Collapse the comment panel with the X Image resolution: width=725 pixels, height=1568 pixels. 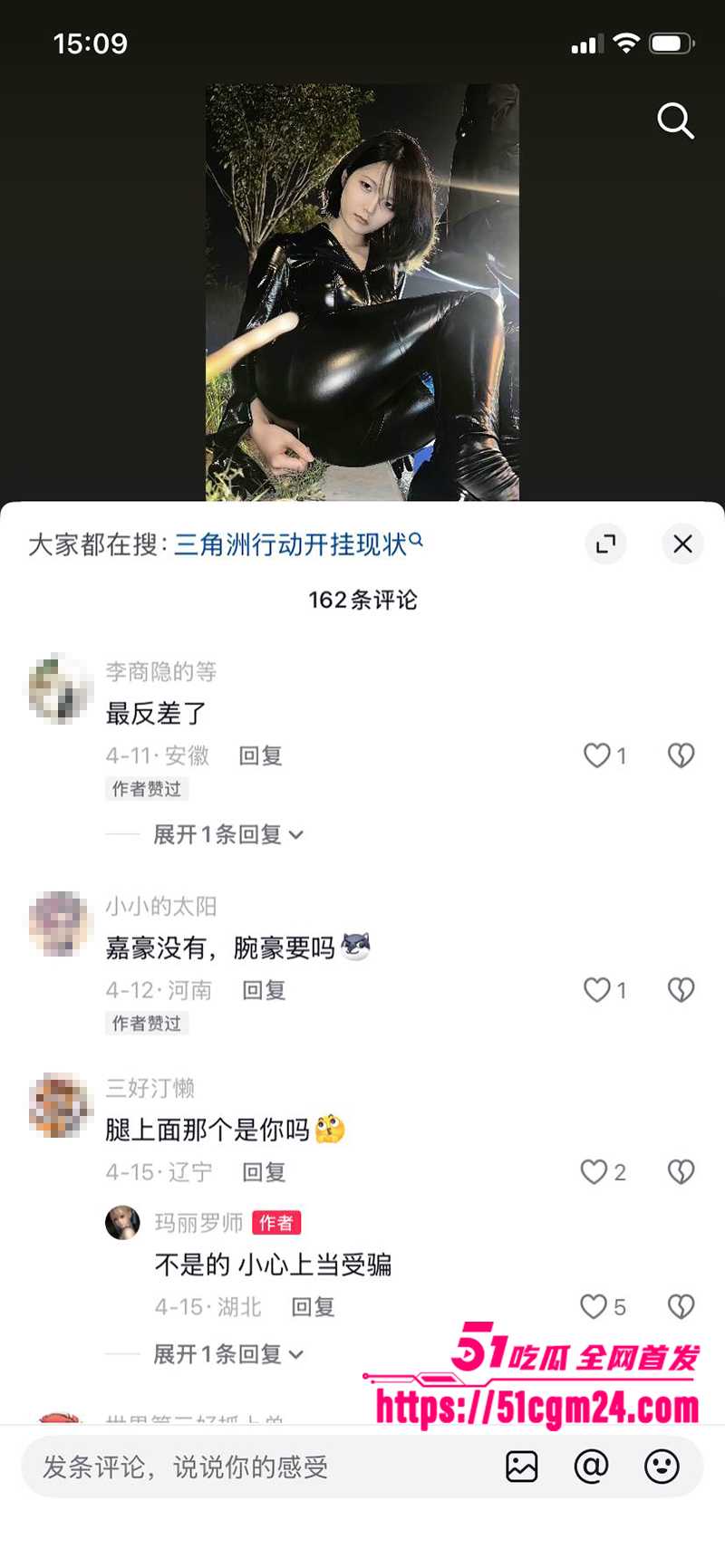[x=682, y=544]
